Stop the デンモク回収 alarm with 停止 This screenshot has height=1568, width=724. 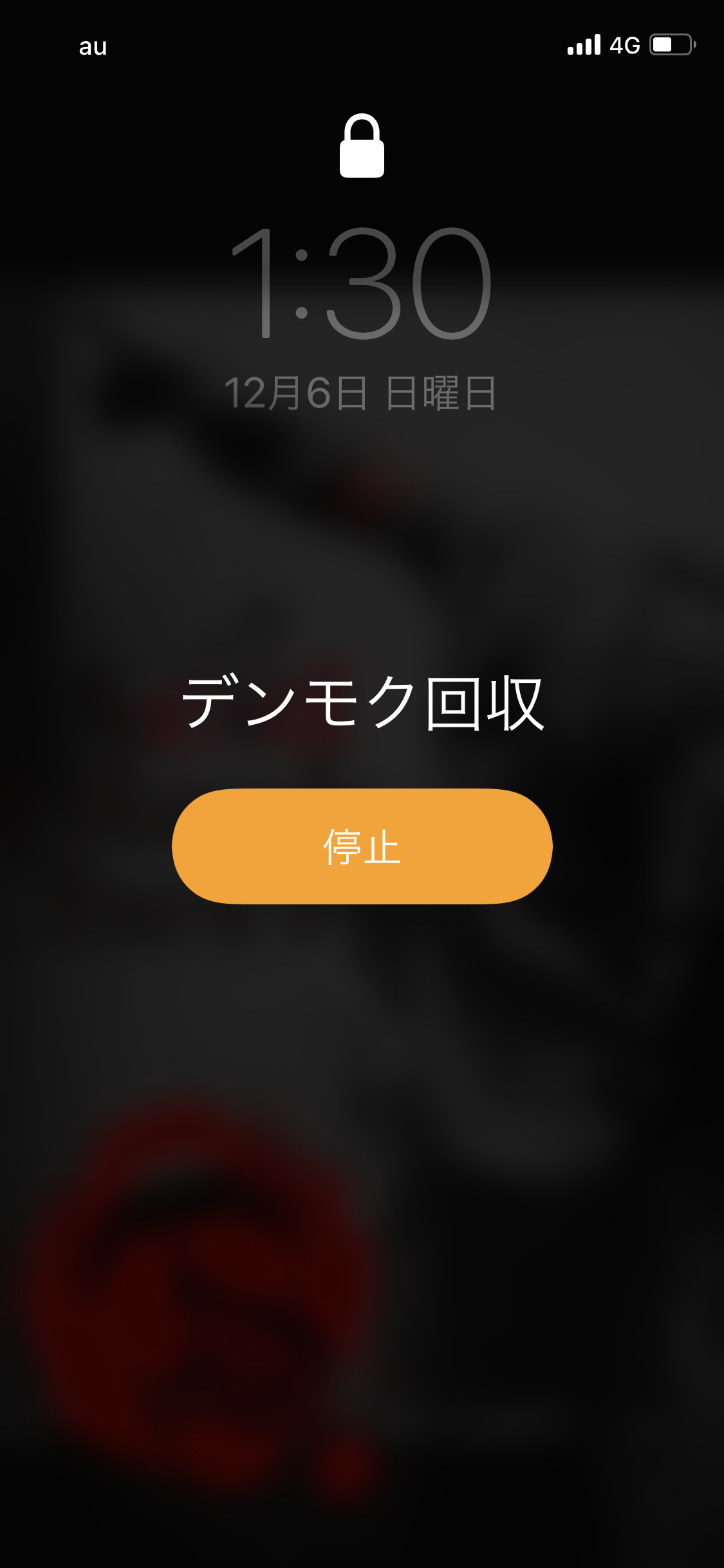tap(362, 846)
